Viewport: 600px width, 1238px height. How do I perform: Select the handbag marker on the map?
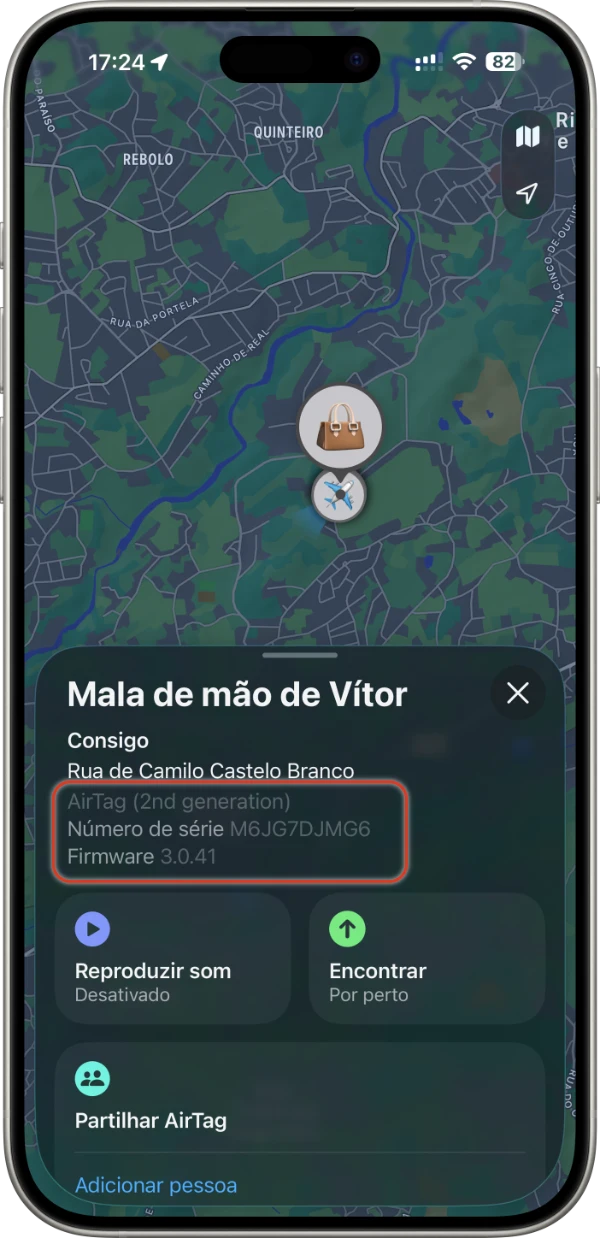[x=340, y=427]
